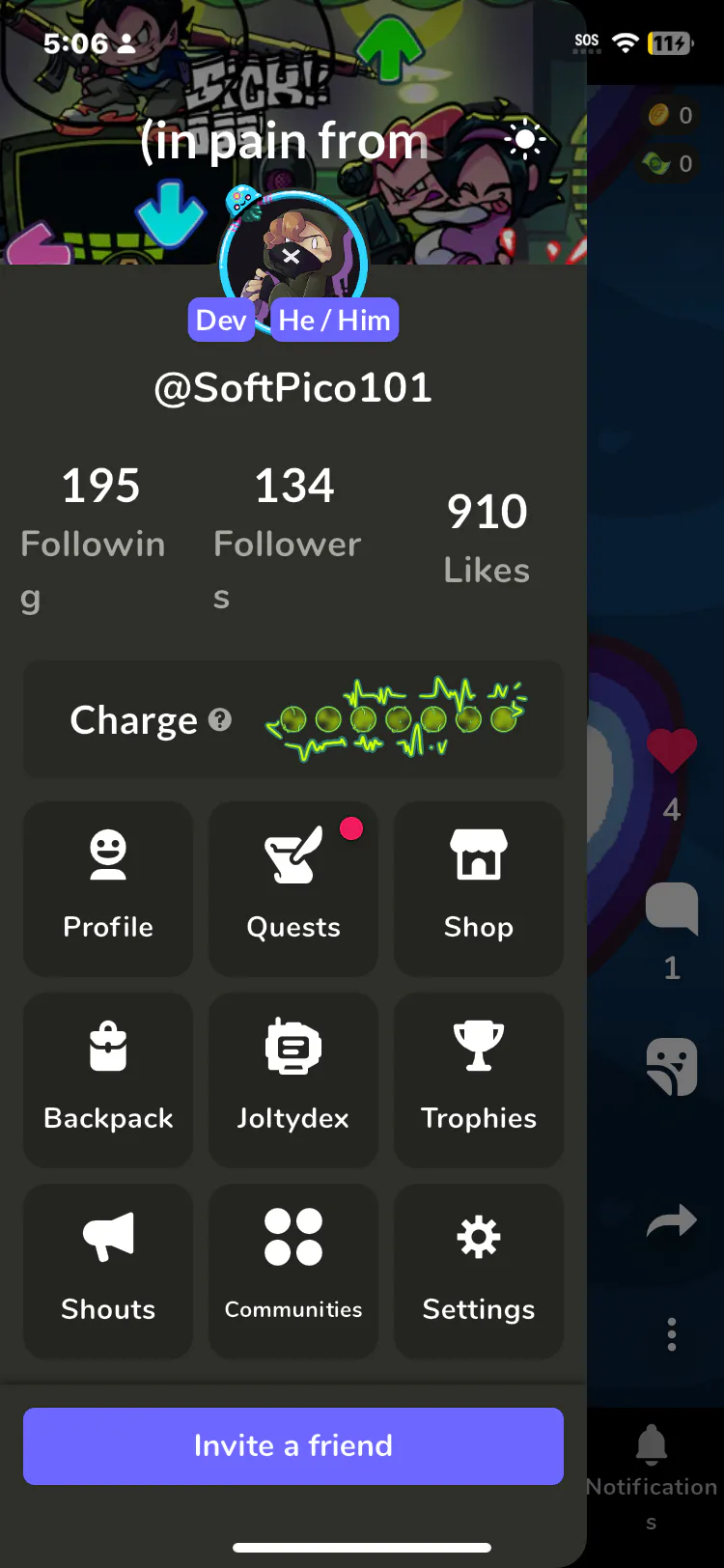Open Shouts
Image resolution: width=724 pixels, height=1568 pixels.
108,1270
